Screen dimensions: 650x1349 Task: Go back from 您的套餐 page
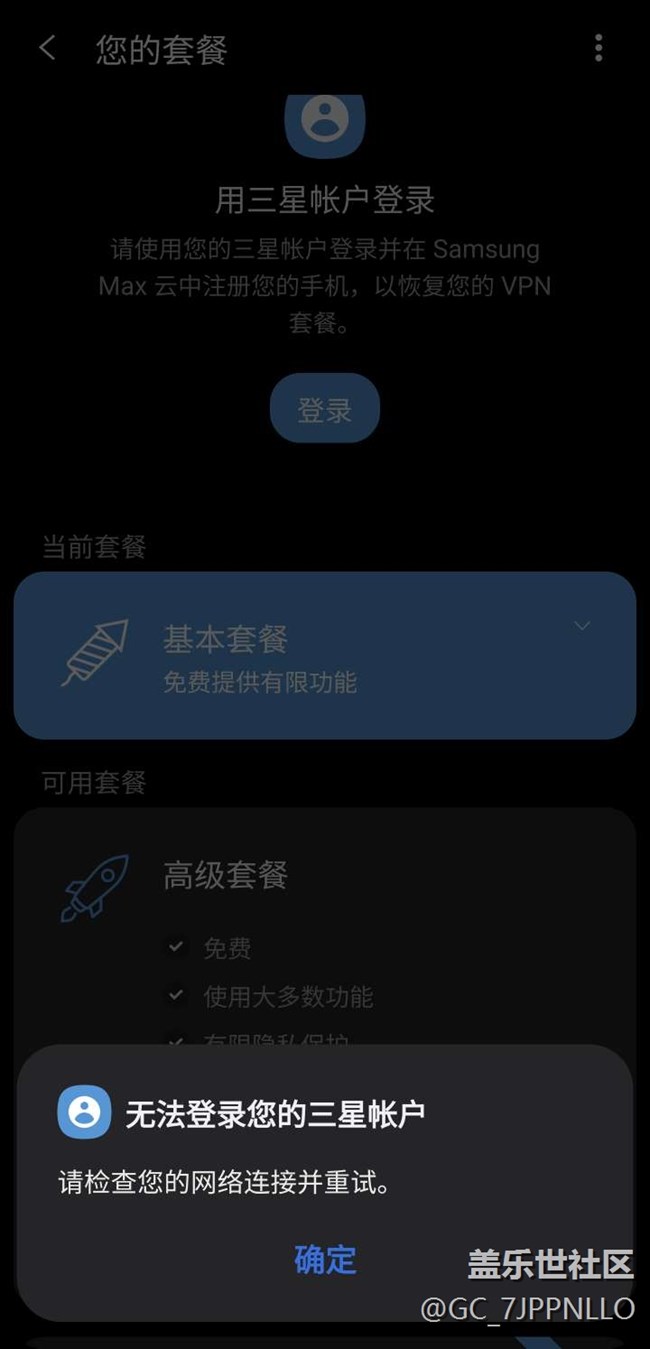47,48
